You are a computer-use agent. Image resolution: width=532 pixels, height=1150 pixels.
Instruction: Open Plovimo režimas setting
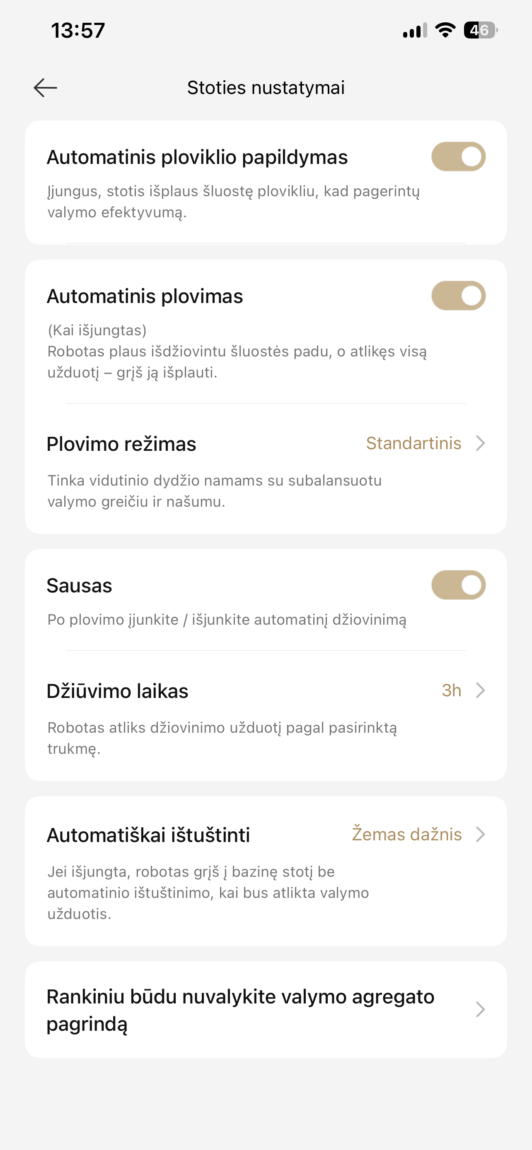point(266,469)
